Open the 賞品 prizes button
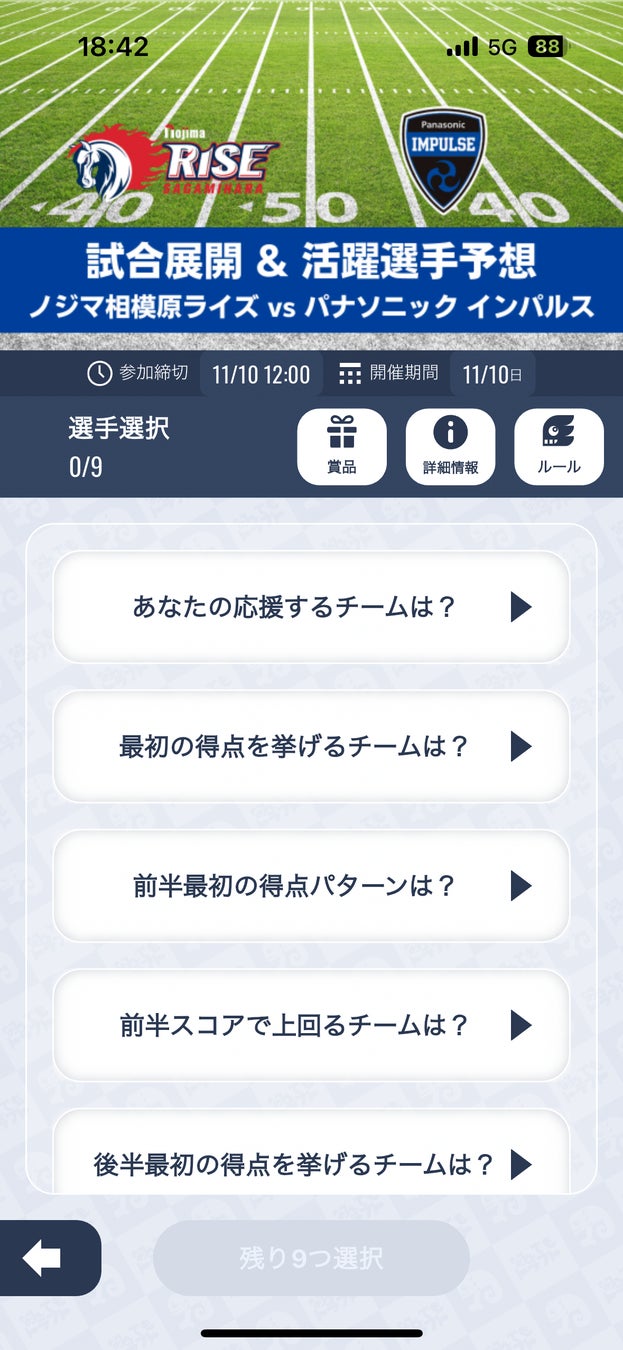 click(342, 447)
